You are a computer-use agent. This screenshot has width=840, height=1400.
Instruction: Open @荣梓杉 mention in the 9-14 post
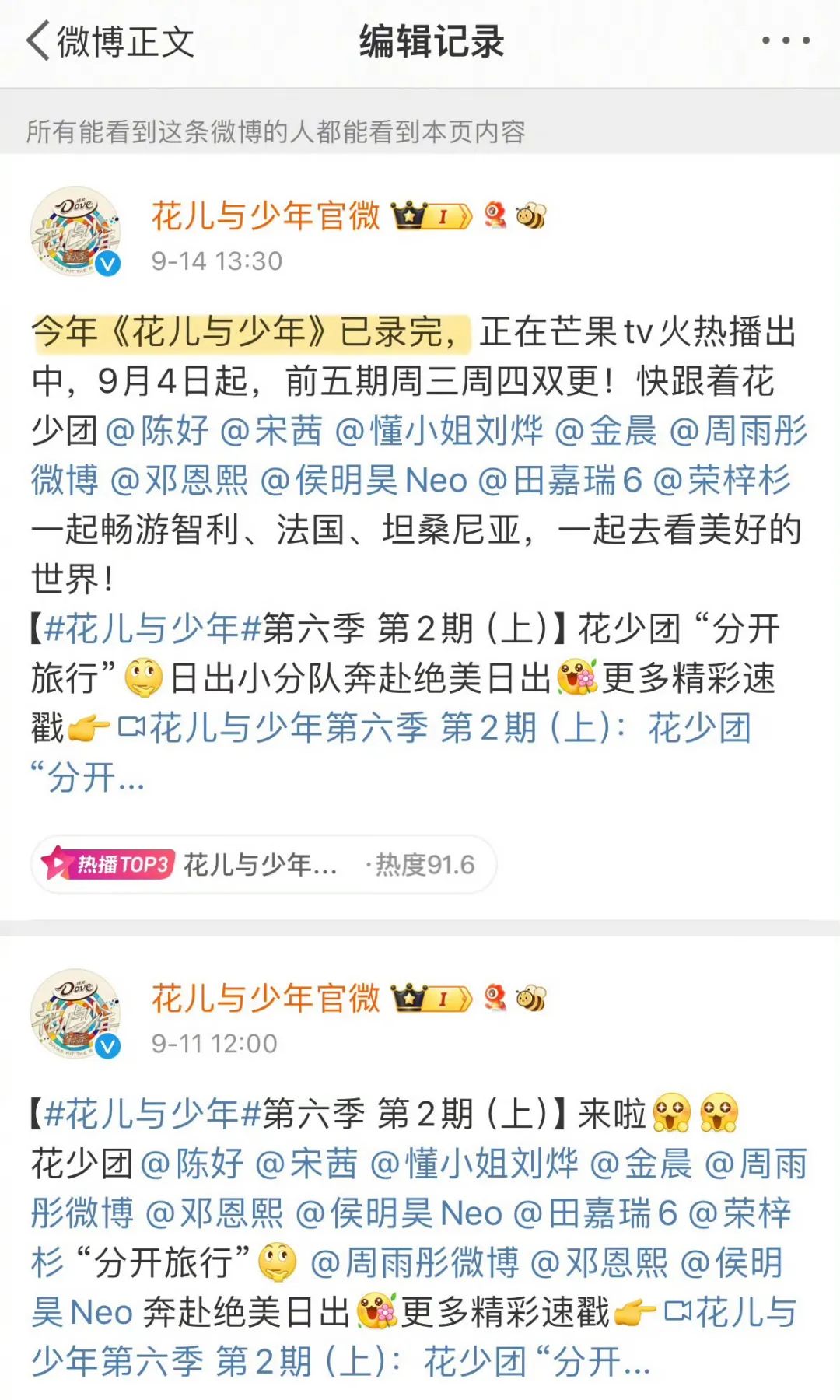tap(722, 480)
